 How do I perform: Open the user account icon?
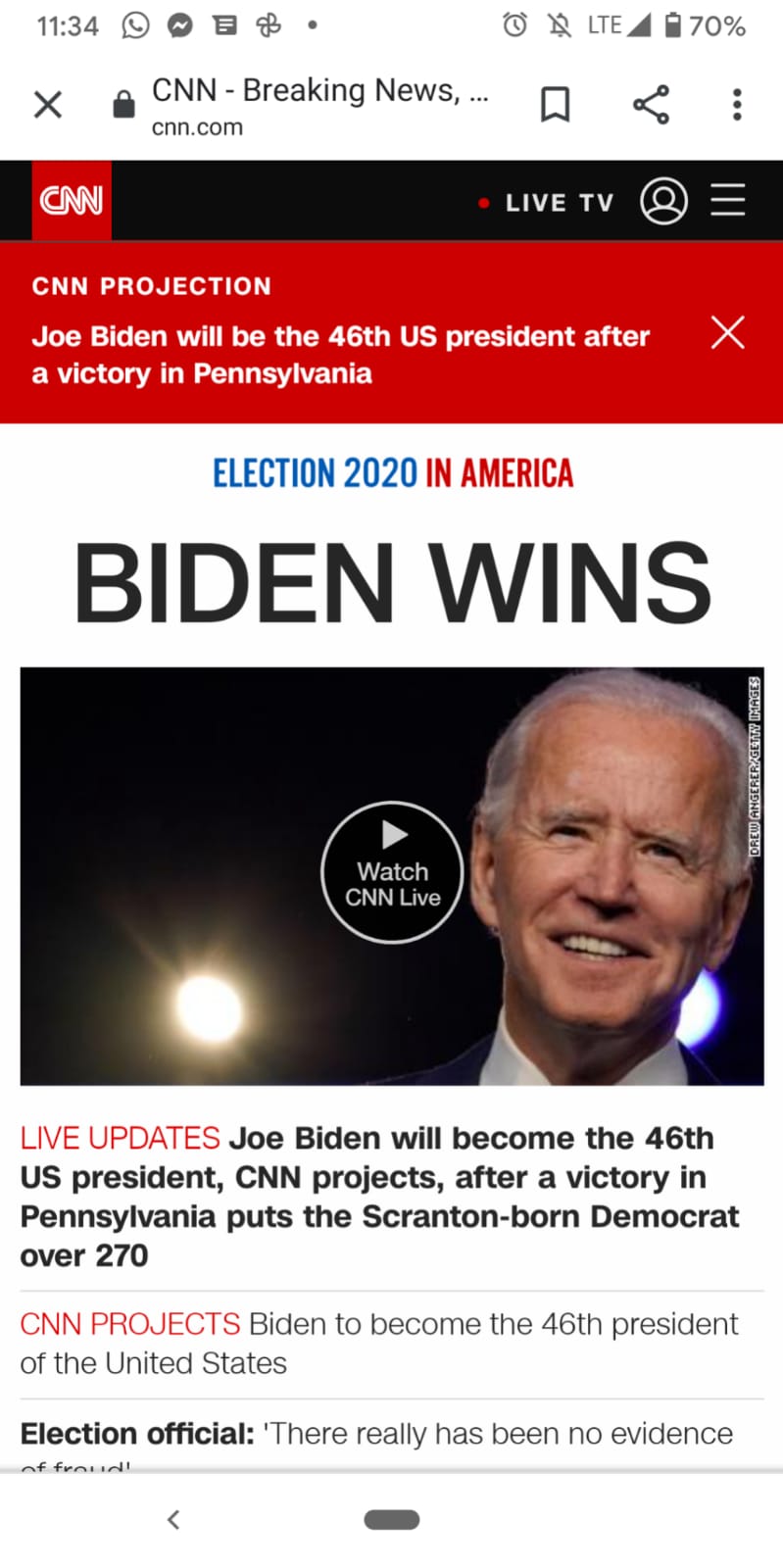(663, 201)
